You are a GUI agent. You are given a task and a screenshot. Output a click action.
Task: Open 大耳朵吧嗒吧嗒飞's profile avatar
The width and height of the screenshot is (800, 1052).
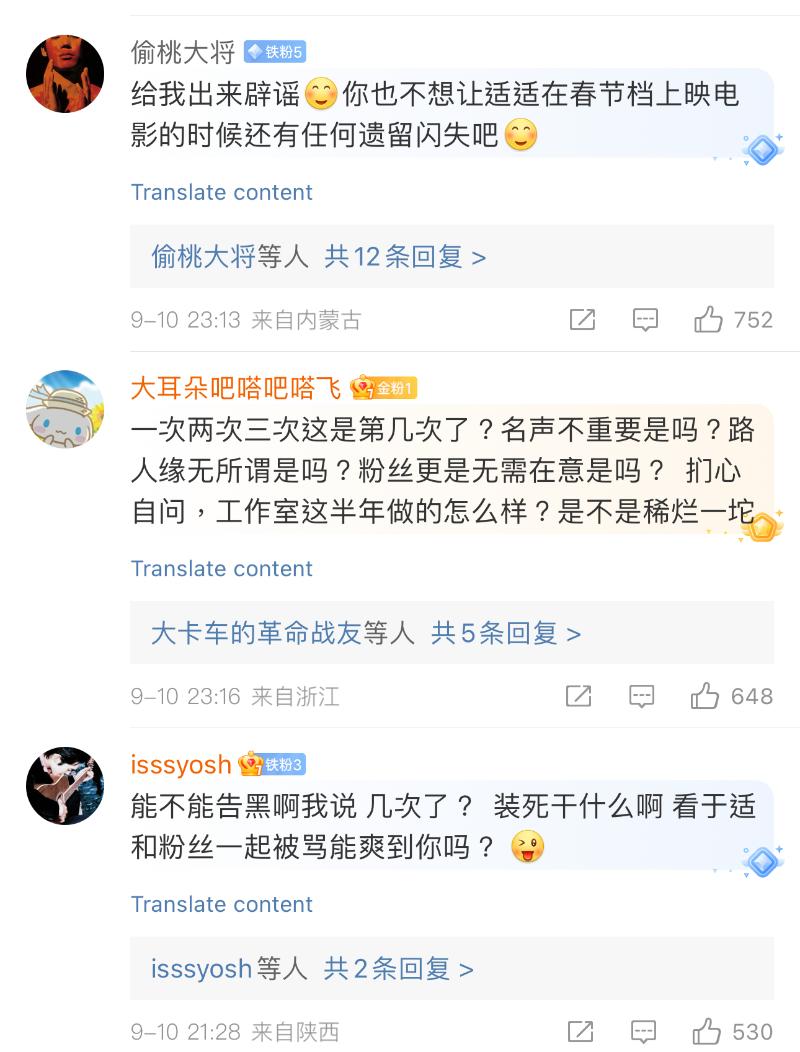(x=65, y=410)
